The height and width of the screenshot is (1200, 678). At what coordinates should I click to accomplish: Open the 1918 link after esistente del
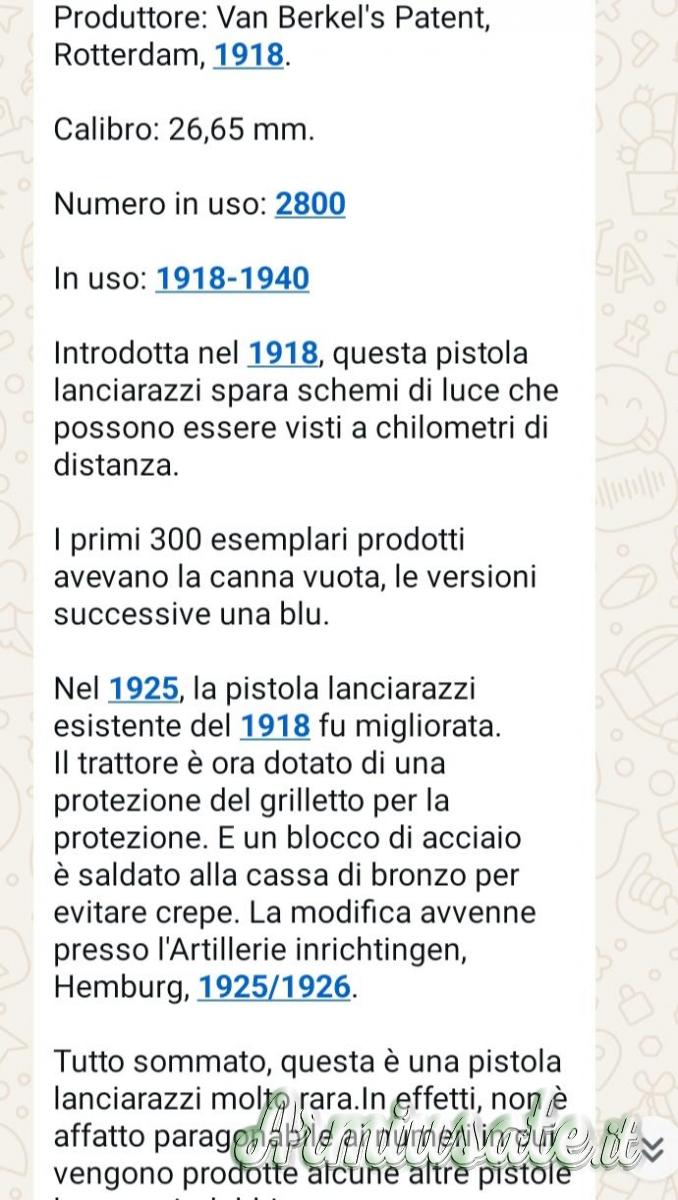coord(274,726)
